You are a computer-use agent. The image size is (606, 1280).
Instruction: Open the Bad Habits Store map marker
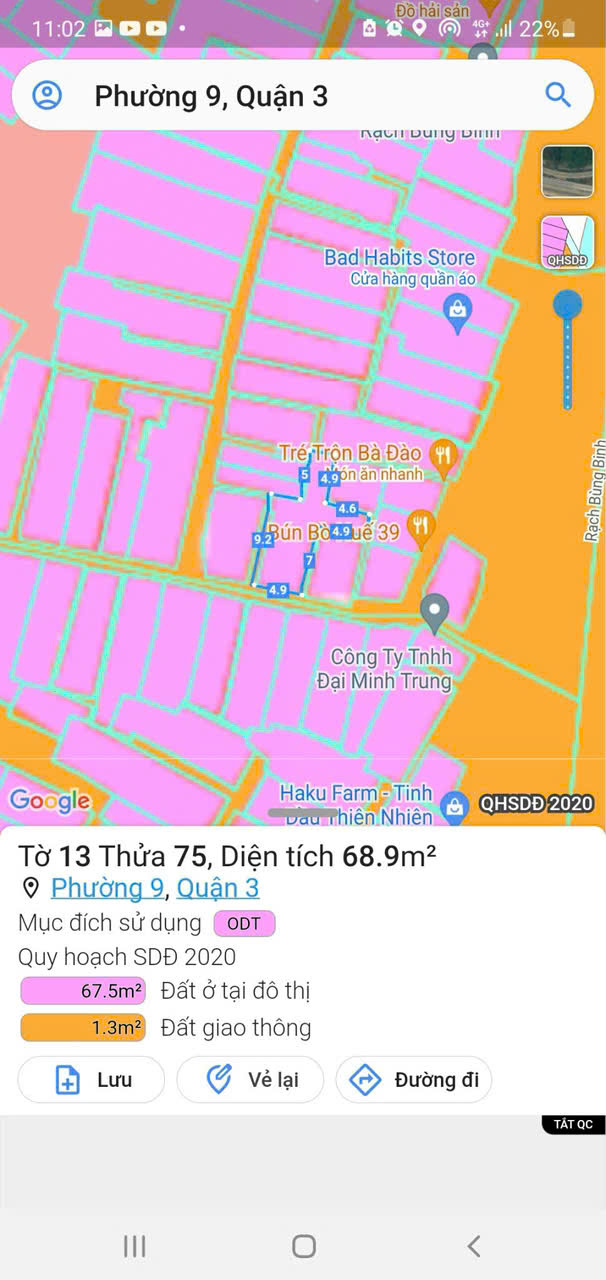458,313
